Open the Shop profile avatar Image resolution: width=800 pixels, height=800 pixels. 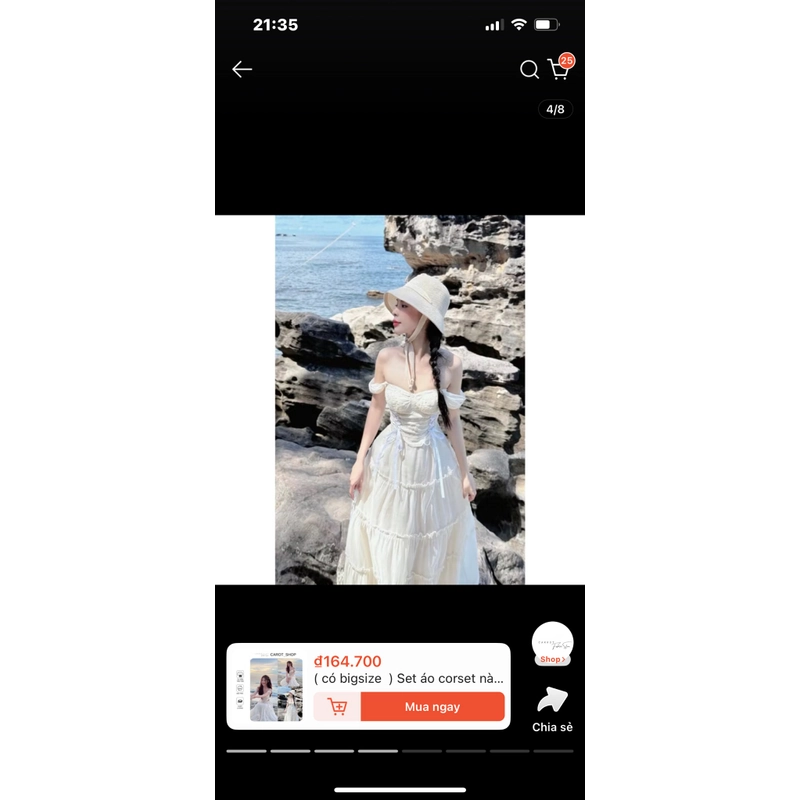(552, 643)
